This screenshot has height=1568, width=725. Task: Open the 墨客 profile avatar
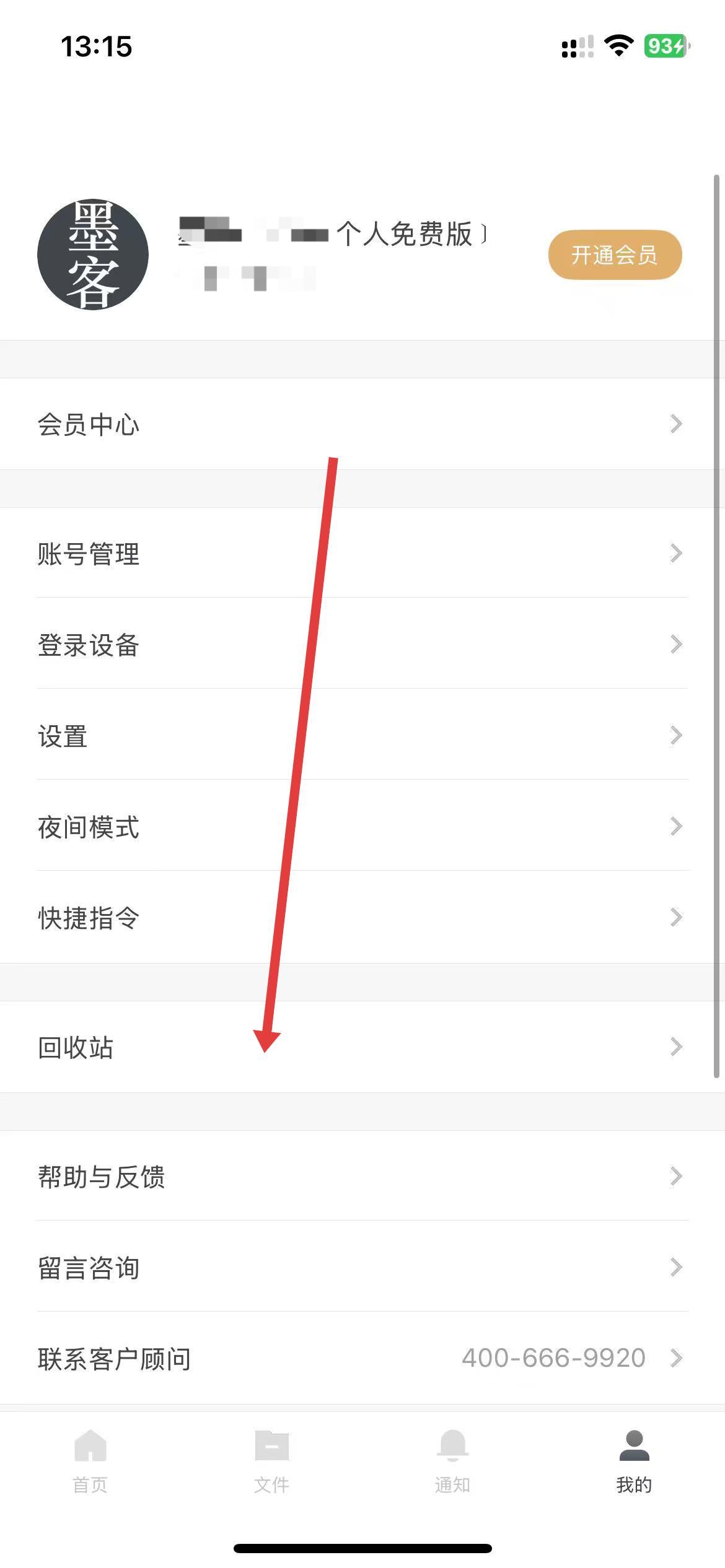point(93,255)
